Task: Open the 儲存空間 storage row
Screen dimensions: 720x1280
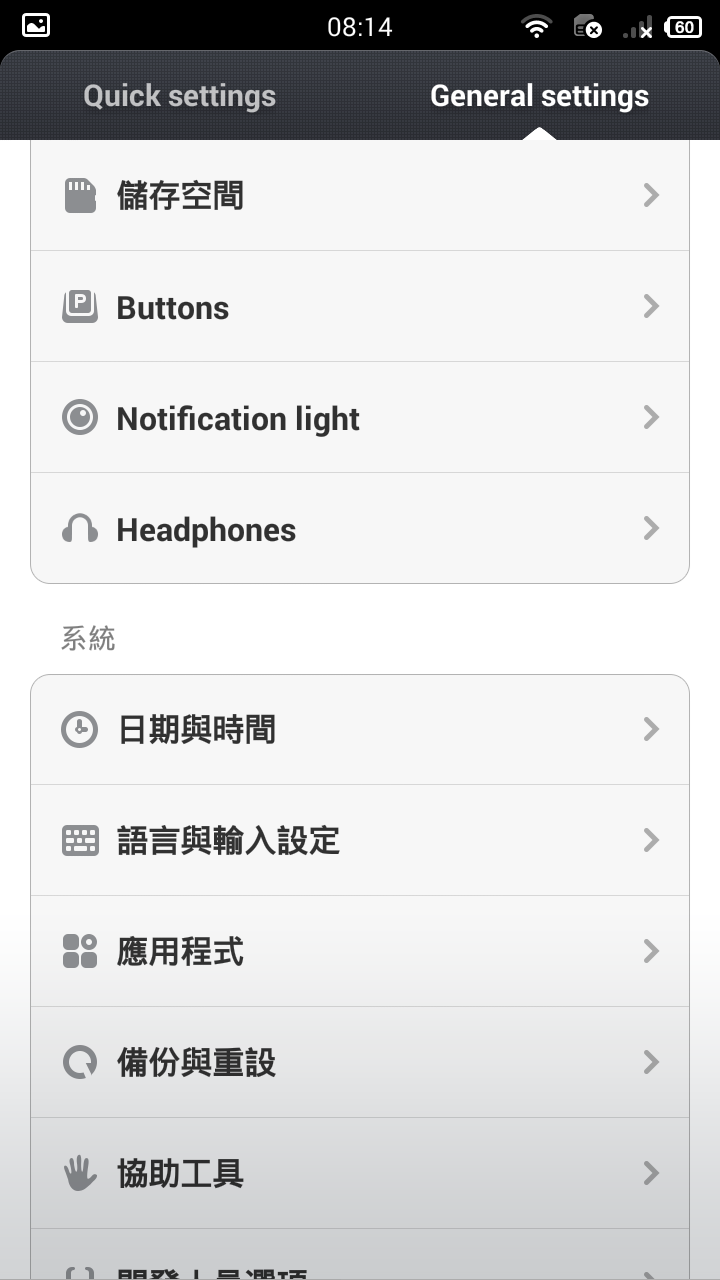Action: point(360,195)
